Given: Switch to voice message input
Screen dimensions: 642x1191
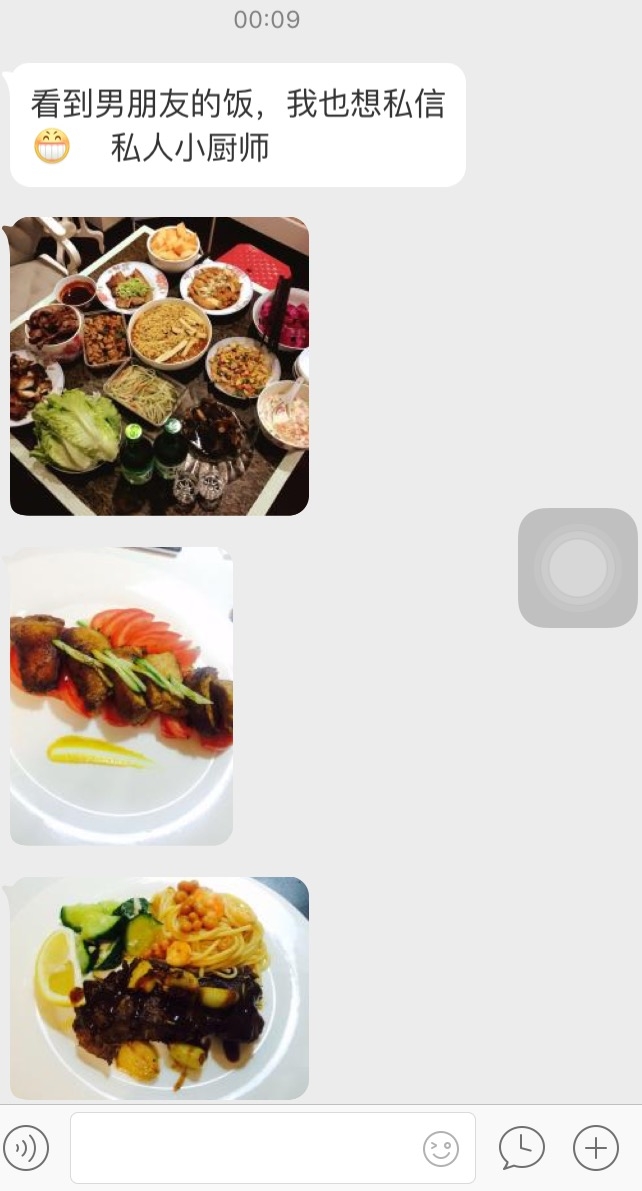Looking at the screenshot, I should pos(26,1148).
